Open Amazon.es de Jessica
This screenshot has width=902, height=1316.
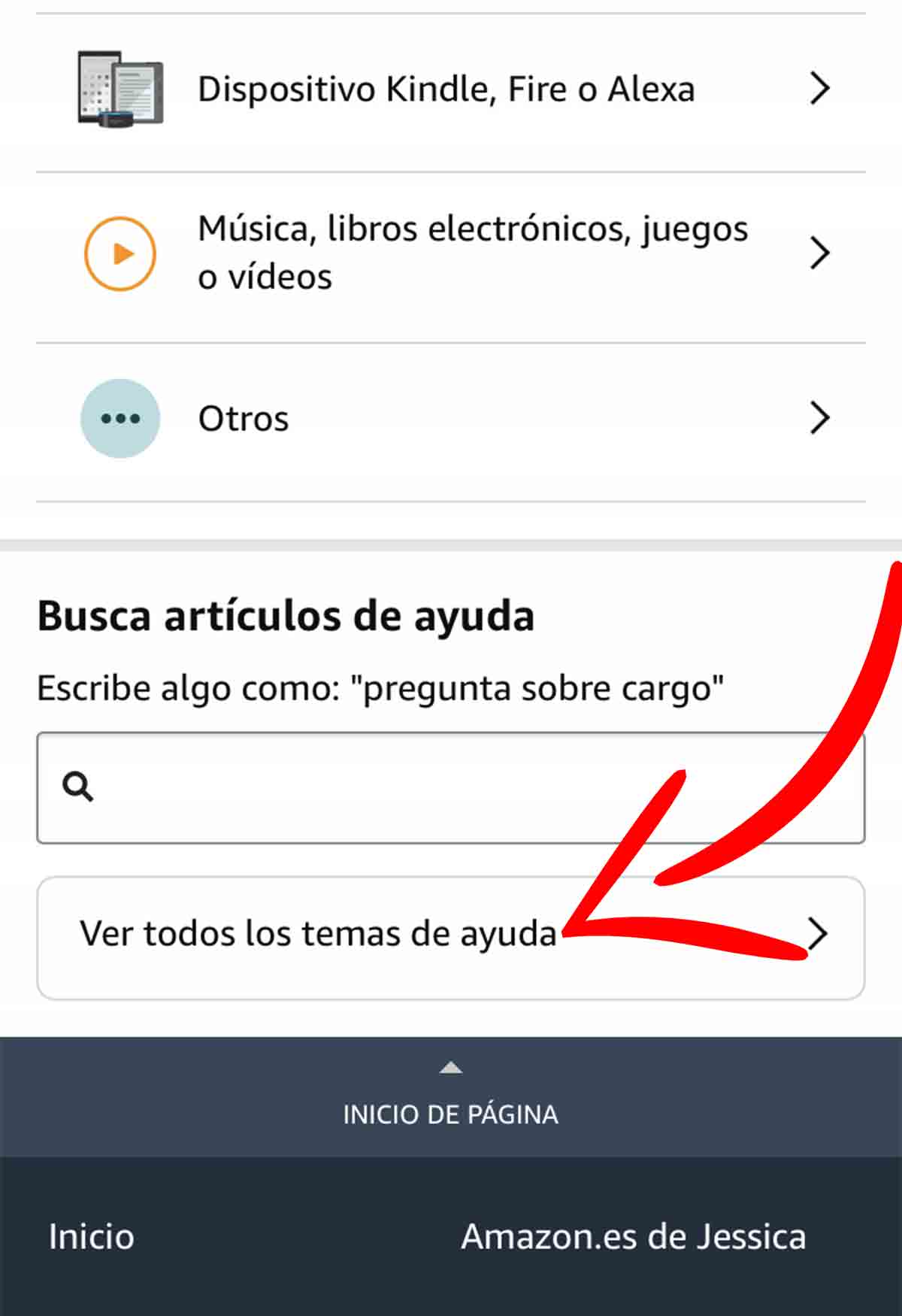(633, 1237)
